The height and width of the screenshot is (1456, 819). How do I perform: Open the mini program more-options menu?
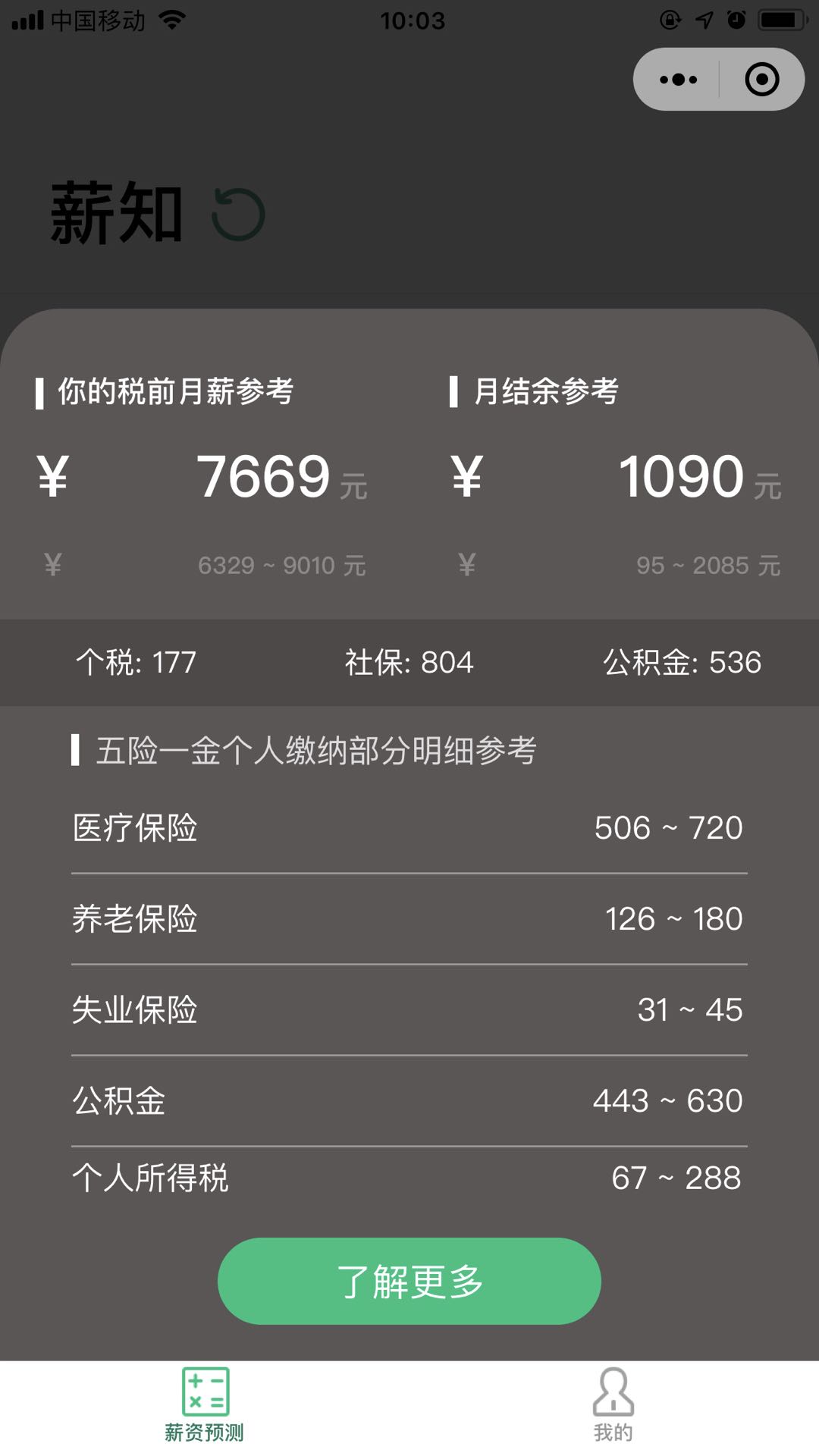[x=678, y=79]
